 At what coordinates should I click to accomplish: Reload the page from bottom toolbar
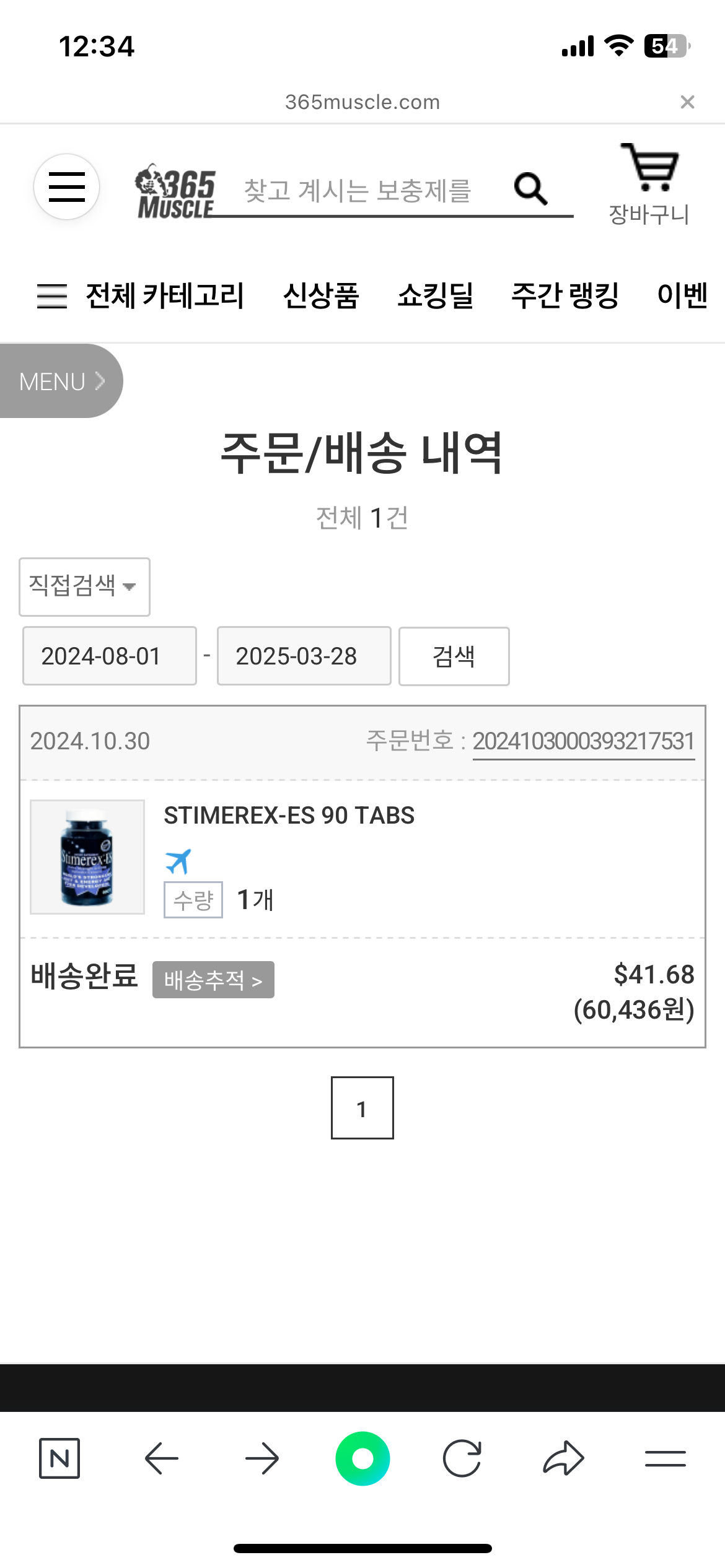(462, 1458)
